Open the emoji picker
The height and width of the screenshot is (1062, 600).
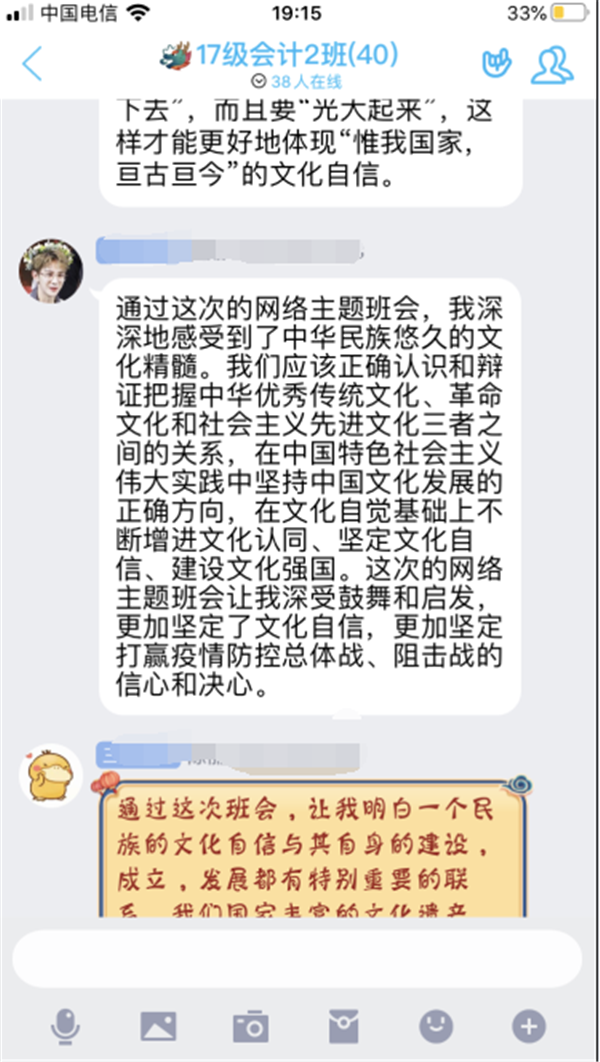(436, 1026)
